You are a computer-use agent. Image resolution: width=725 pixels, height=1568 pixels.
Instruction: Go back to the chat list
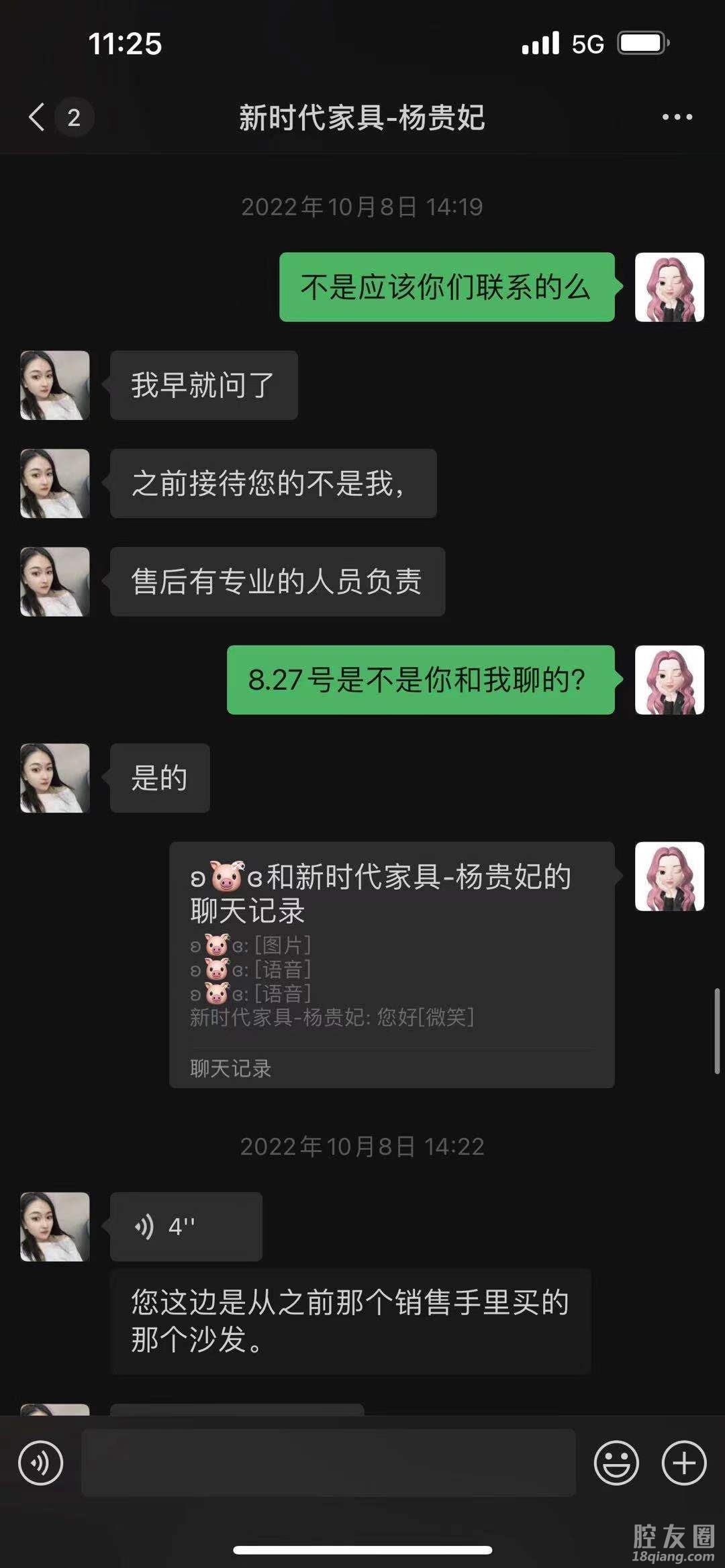(x=38, y=117)
